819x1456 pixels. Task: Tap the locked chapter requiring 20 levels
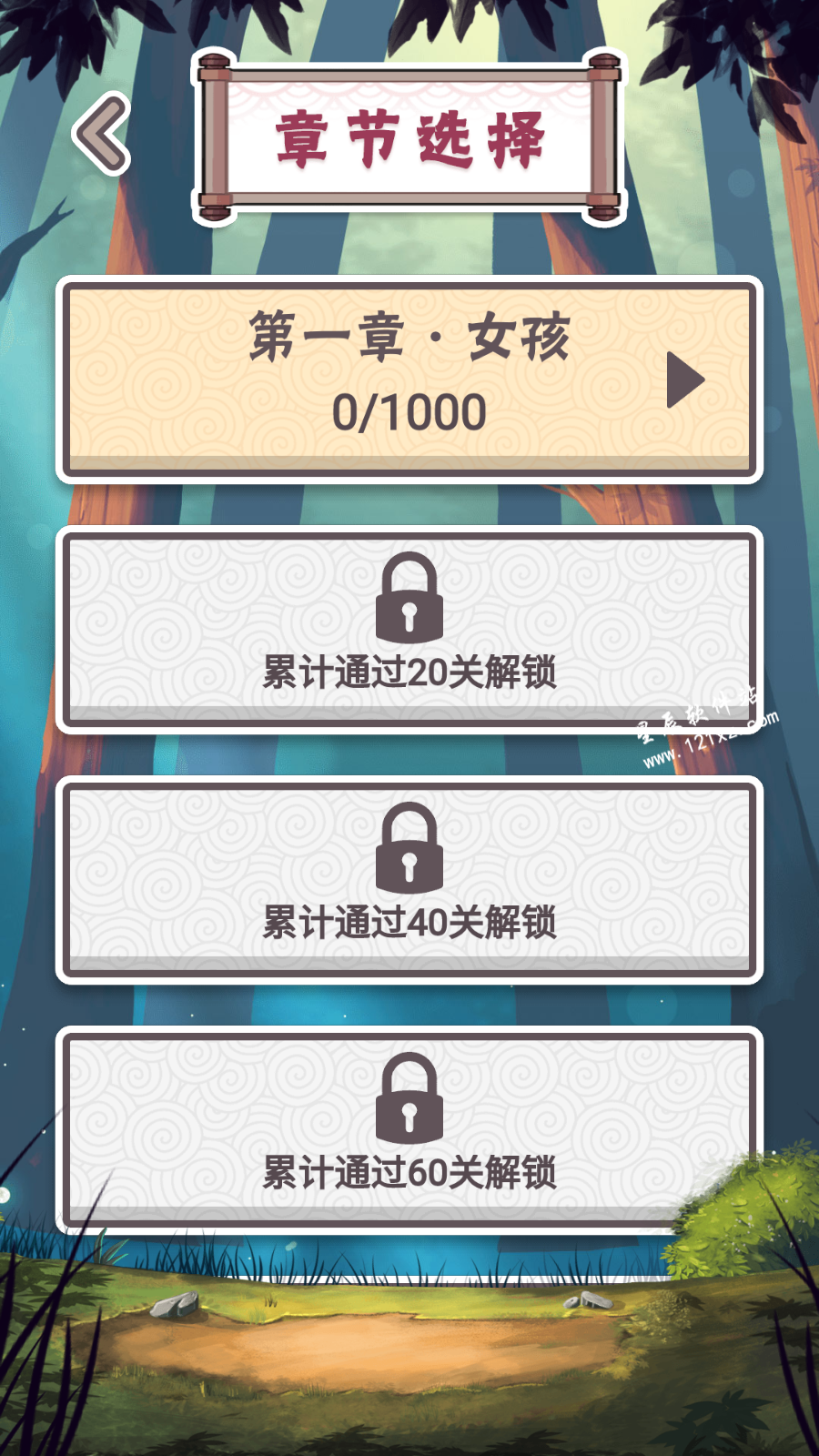click(x=409, y=630)
